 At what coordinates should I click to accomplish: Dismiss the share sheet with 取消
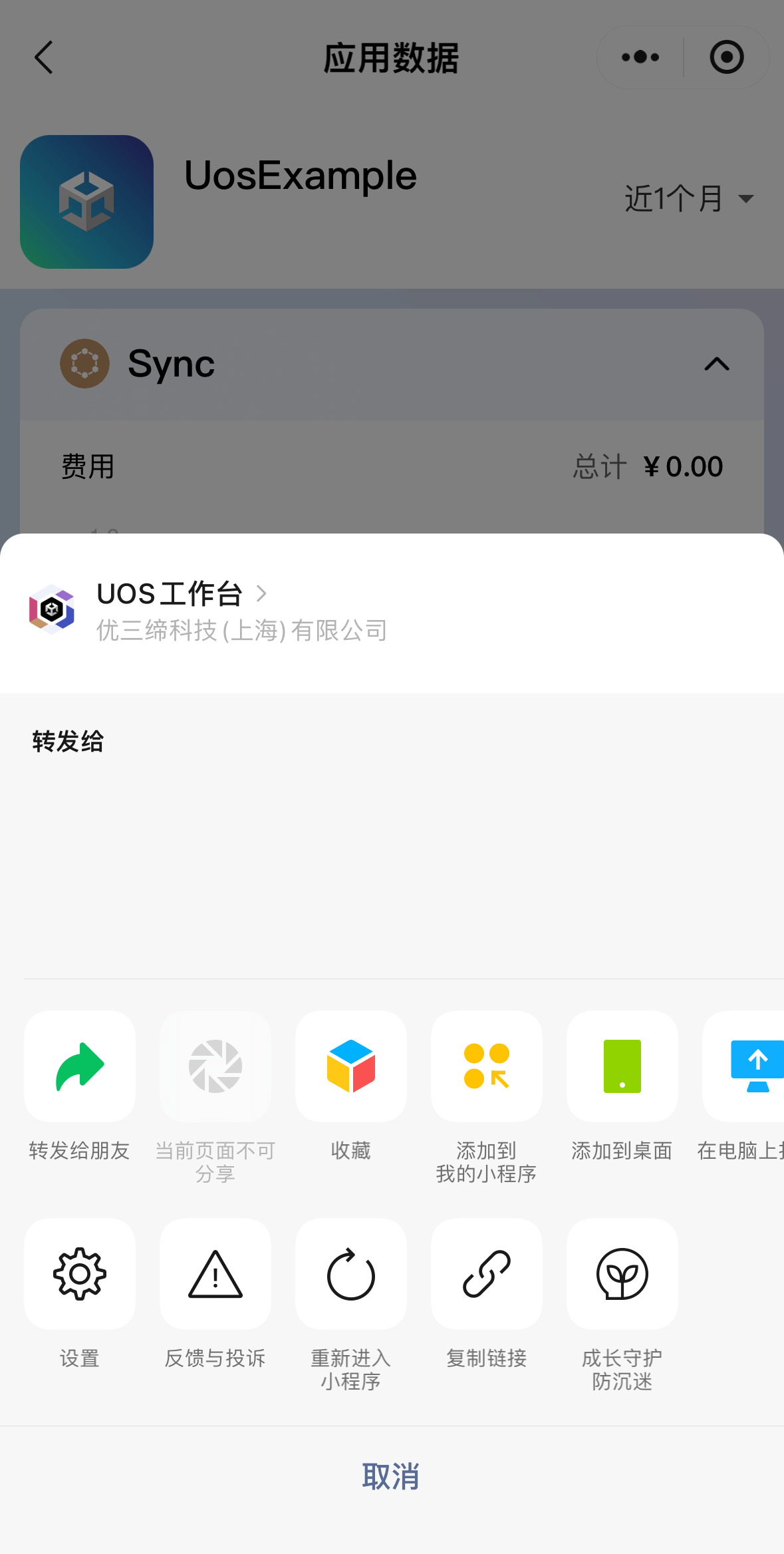tap(391, 1476)
